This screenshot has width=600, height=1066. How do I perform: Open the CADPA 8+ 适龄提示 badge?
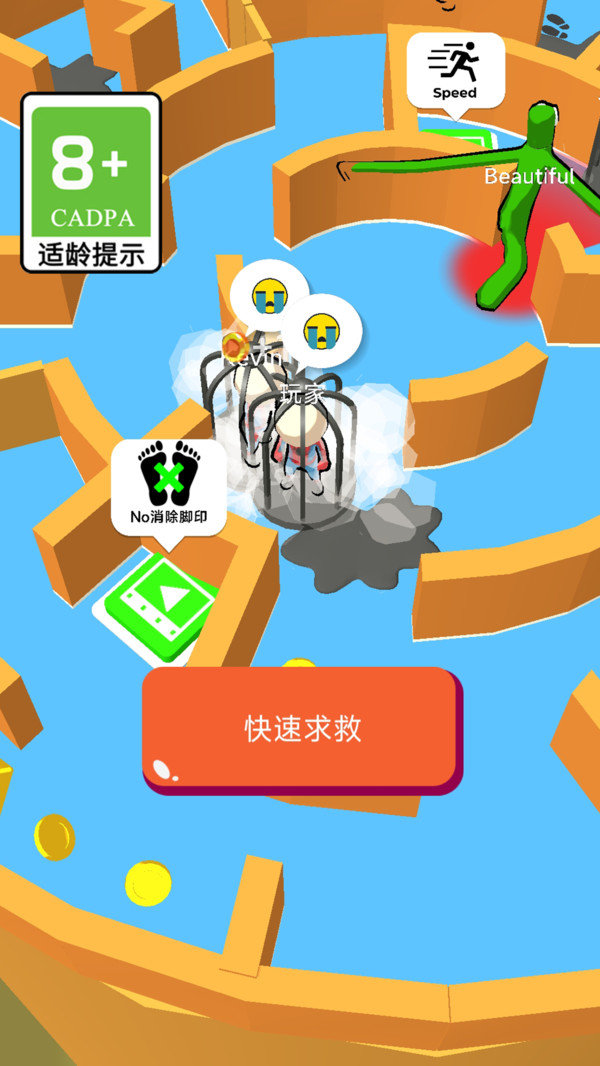(x=91, y=183)
